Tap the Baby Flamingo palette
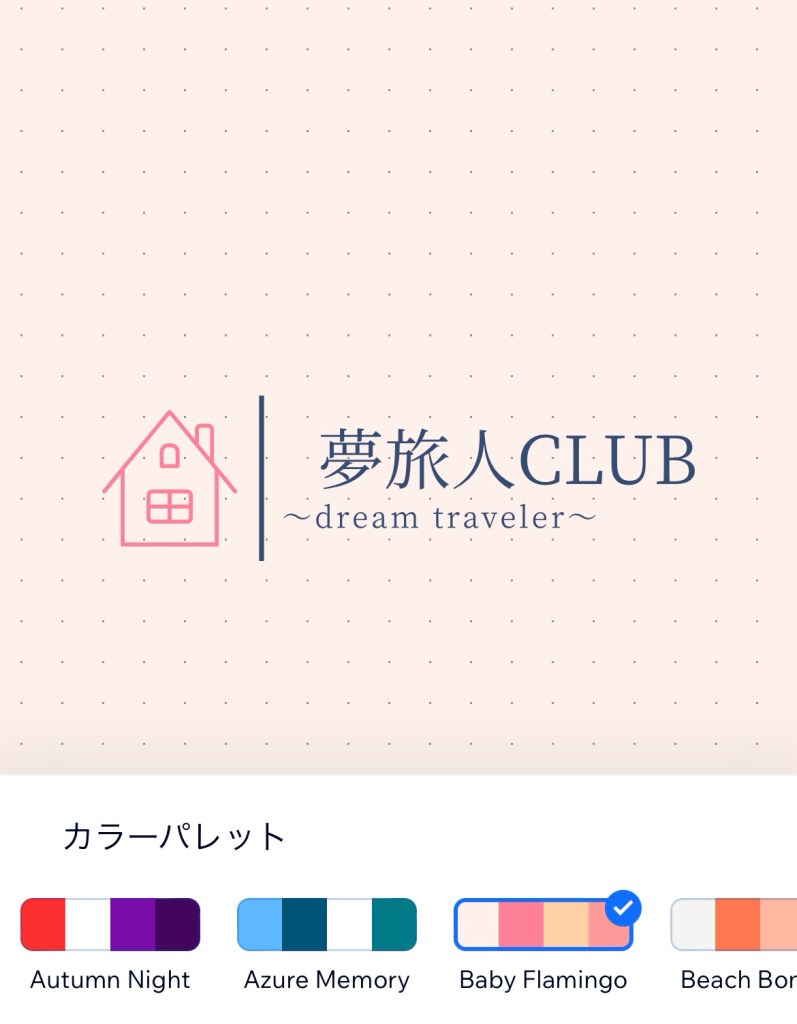 click(542, 924)
